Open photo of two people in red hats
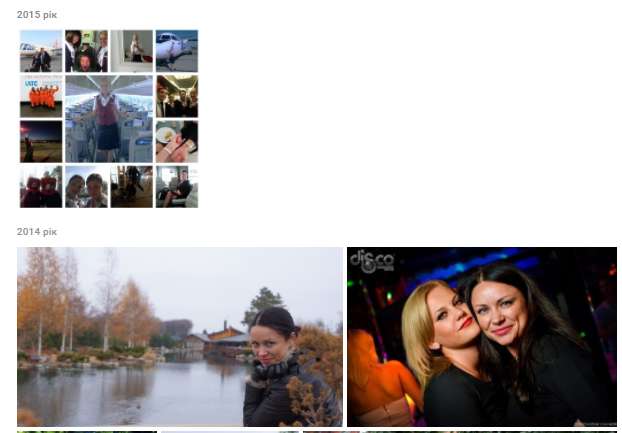This screenshot has width=622, height=433. 40,187
